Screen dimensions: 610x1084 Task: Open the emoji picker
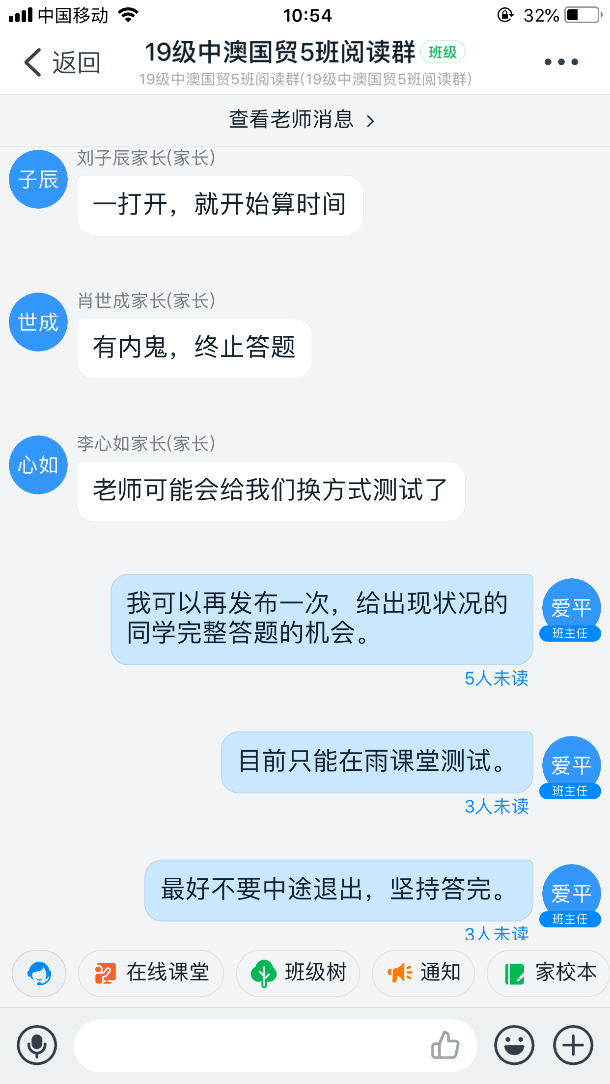[x=514, y=1045]
